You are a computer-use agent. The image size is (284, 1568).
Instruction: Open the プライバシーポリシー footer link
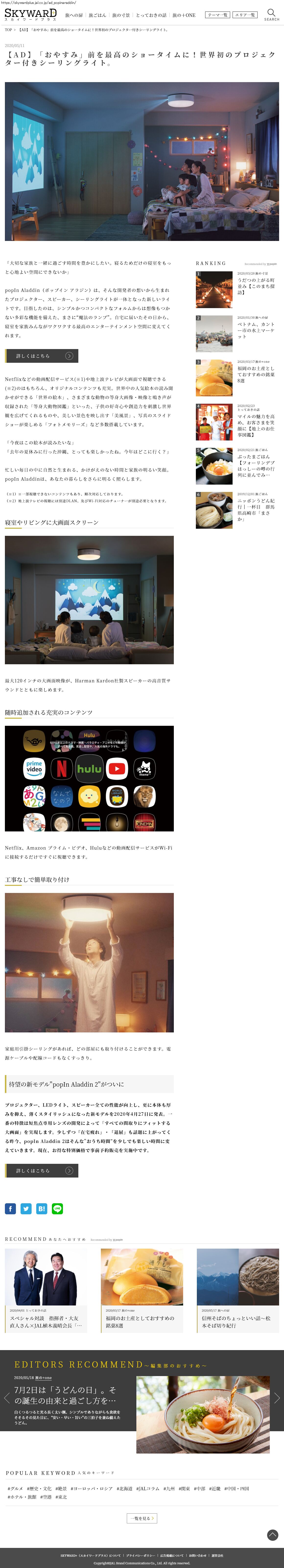point(141,1555)
